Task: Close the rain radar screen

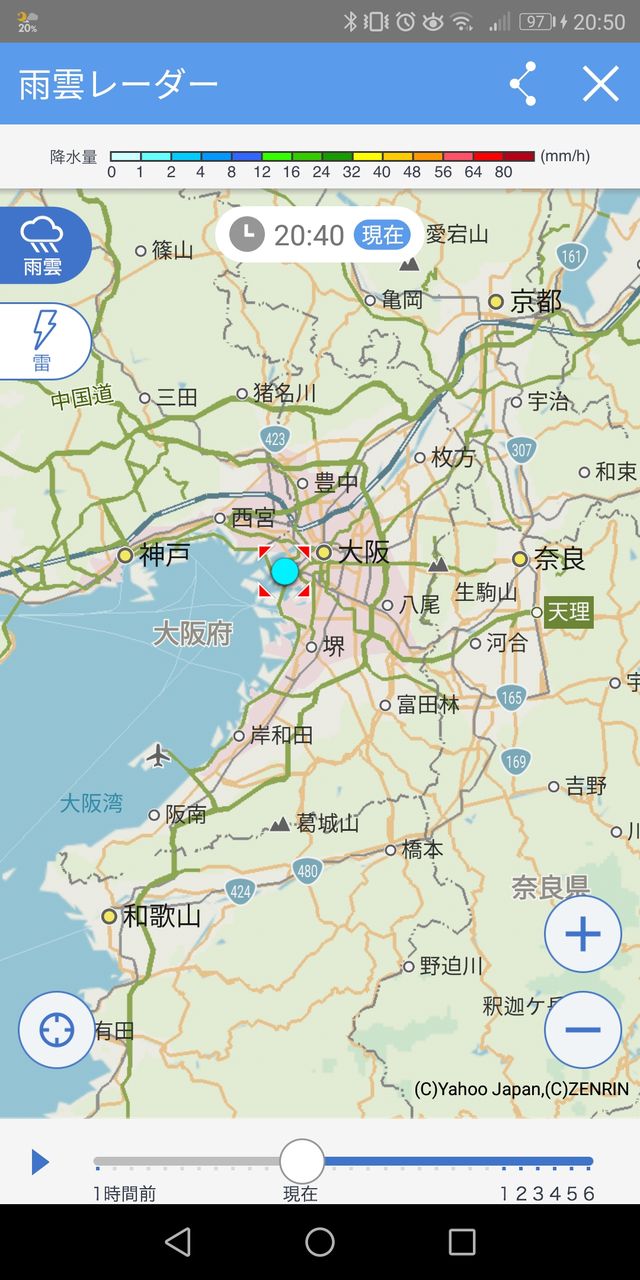Action: pyautogui.click(x=600, y=84)
